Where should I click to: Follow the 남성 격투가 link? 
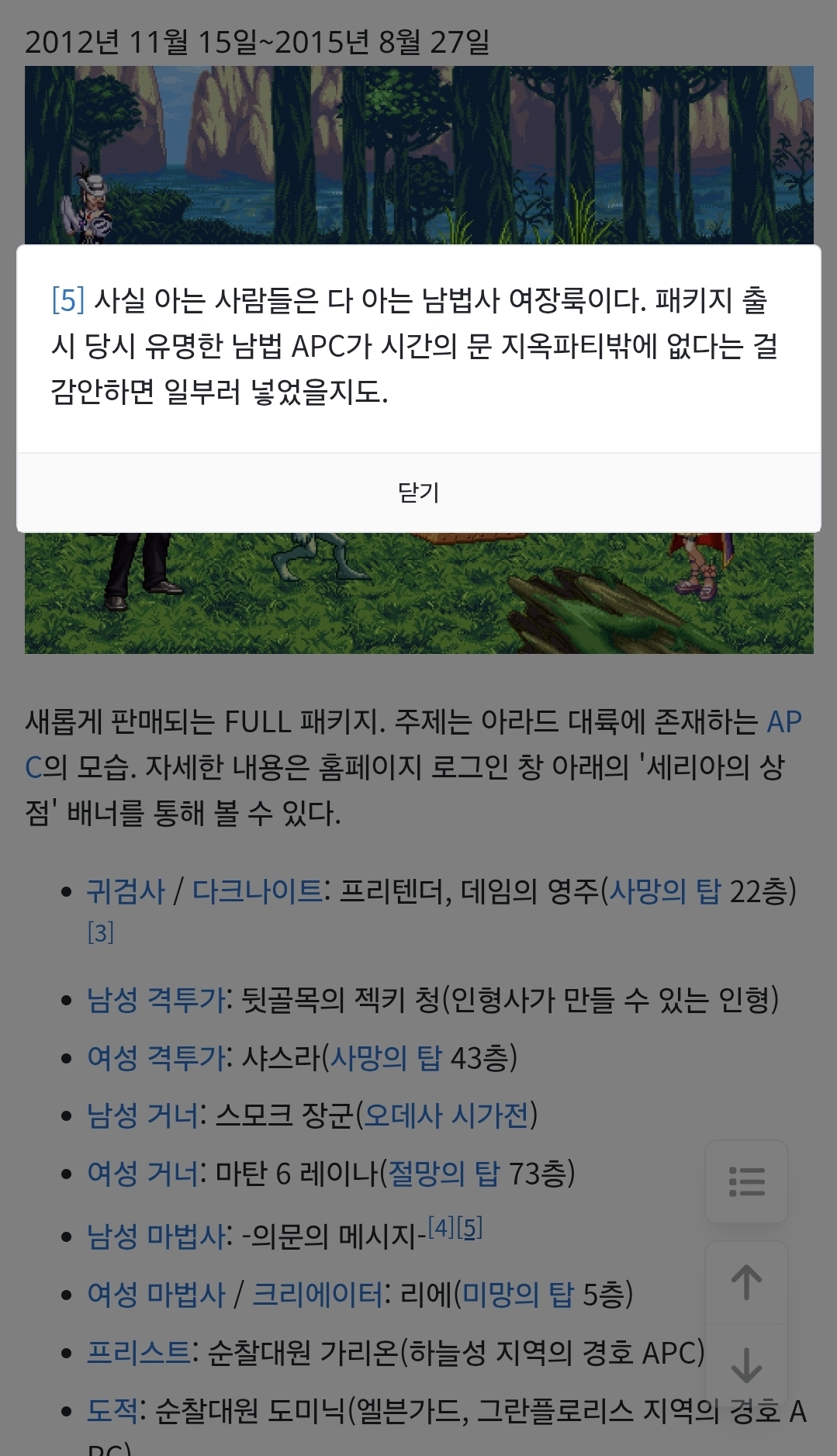(156, 1000)
